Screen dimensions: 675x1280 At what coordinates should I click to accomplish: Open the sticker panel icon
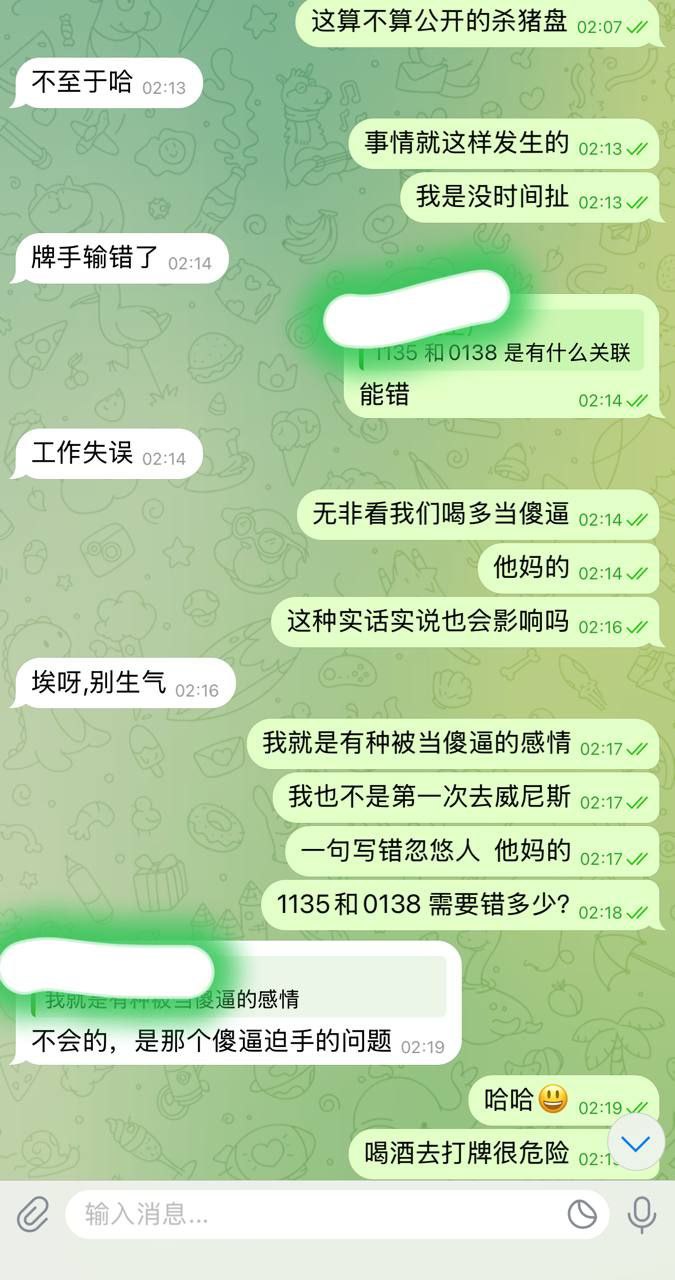[x=582, y=1215]
